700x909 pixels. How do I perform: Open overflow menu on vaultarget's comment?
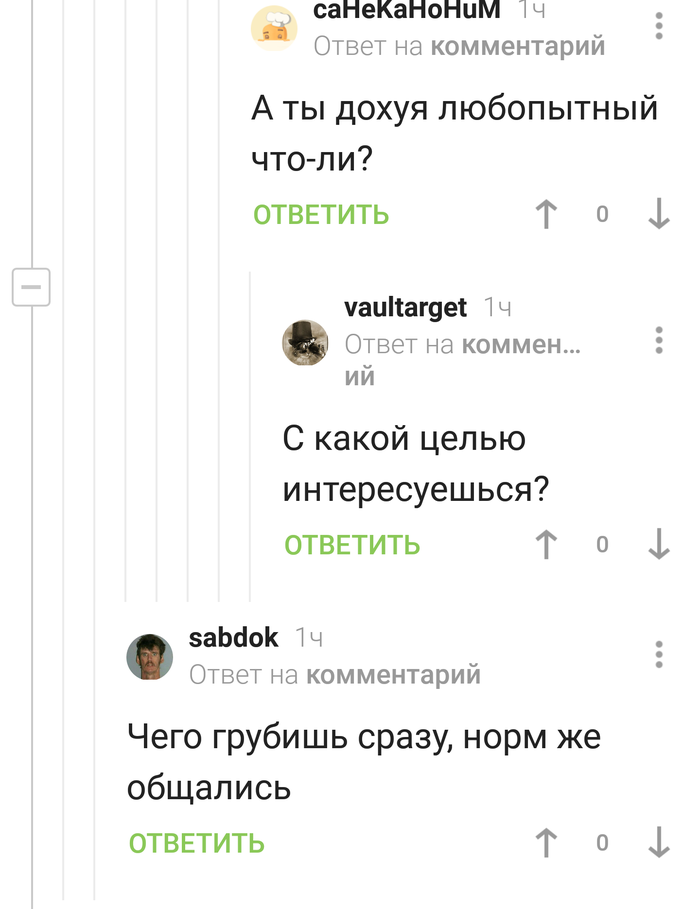(x=658, y=340)
